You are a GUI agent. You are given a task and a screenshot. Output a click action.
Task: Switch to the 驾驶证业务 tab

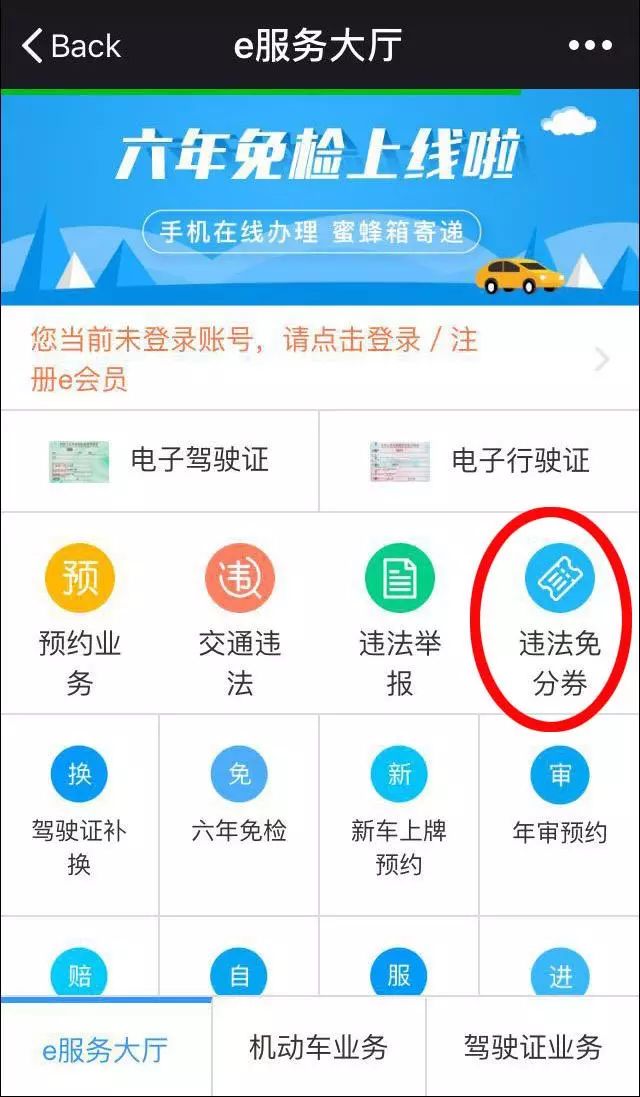point(533,1048)
